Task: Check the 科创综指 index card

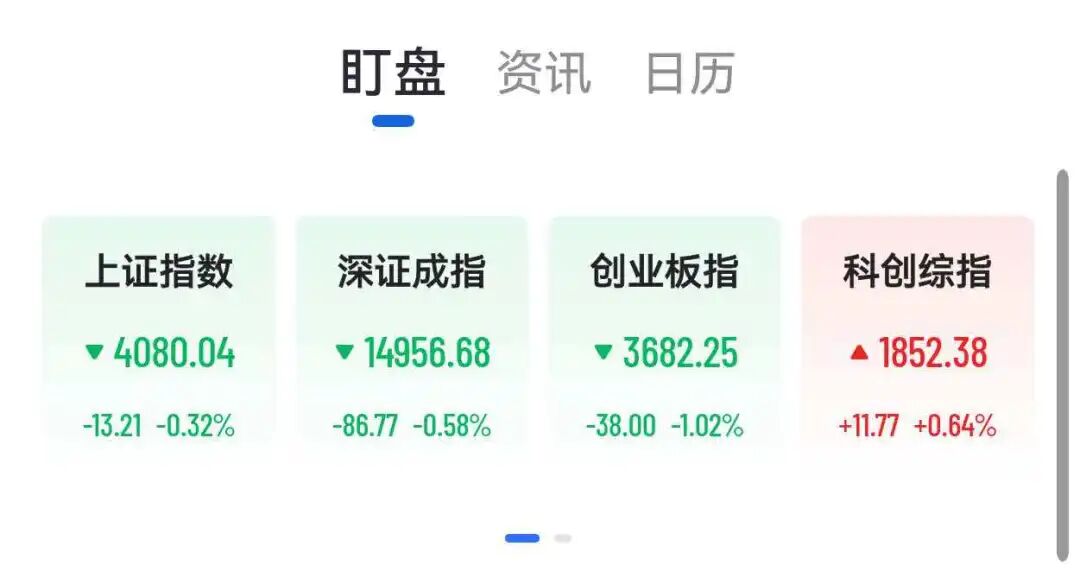Action: (x=917, y=340)
